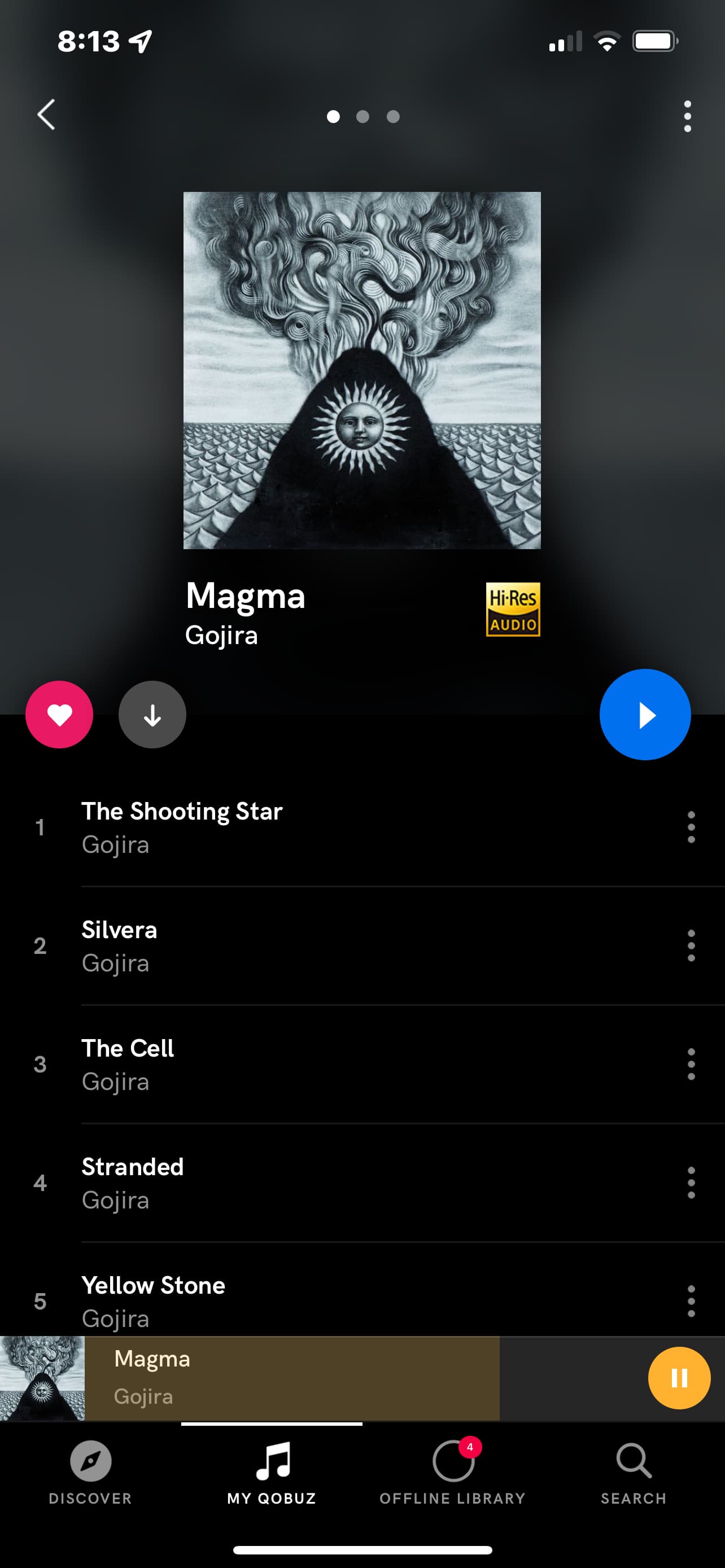Select the track Stranded
Screen dimensions: 725x1568
click(x=133, y=1182)
